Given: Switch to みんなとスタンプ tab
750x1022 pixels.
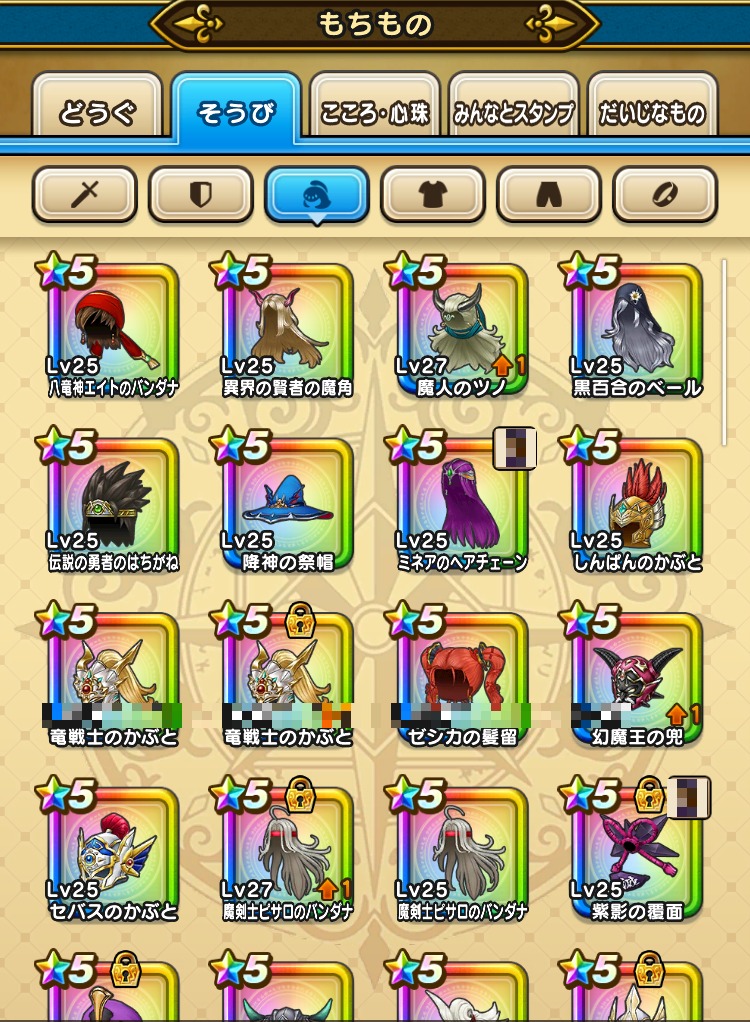Looking at the screenshot, I should click(514, 111).
